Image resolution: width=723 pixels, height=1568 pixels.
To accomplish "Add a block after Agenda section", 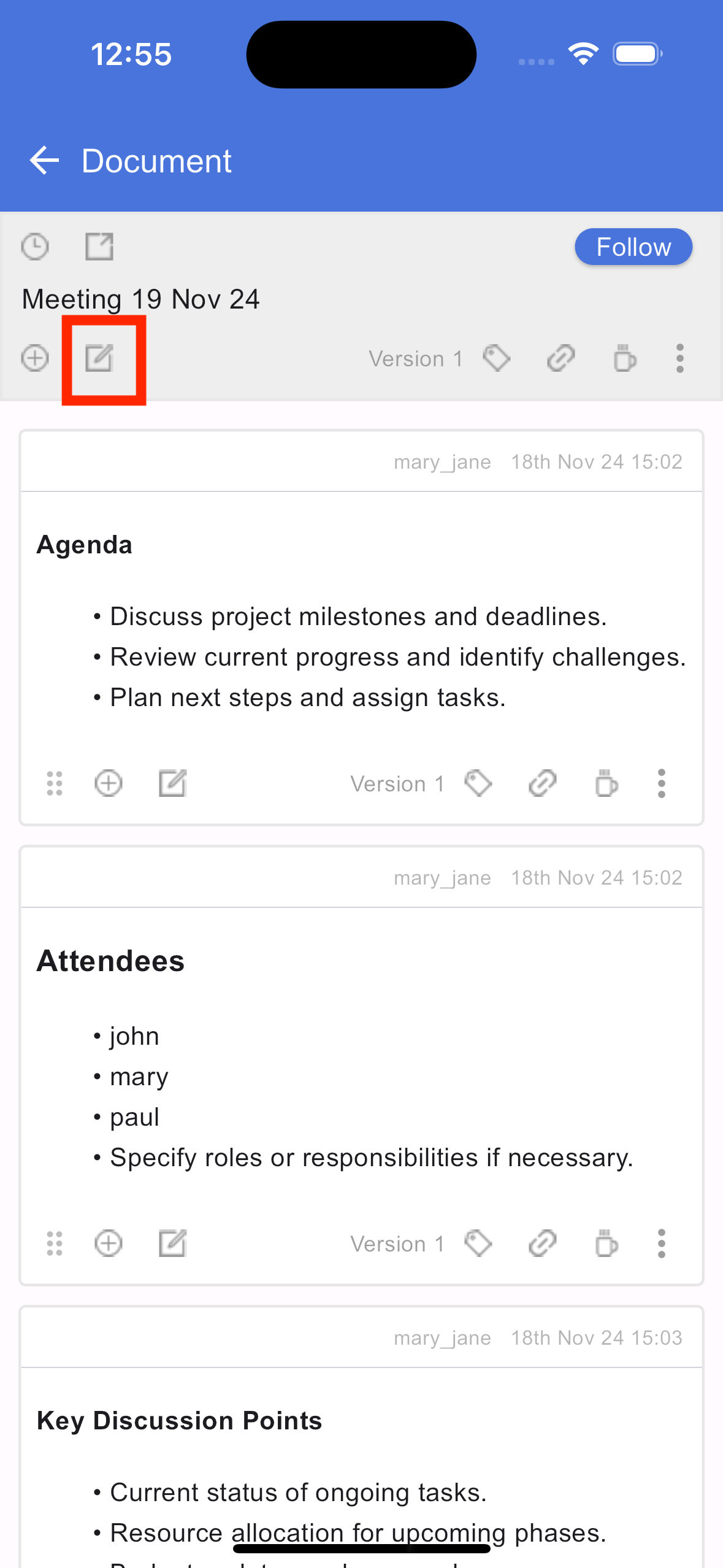I will (109, 783).
